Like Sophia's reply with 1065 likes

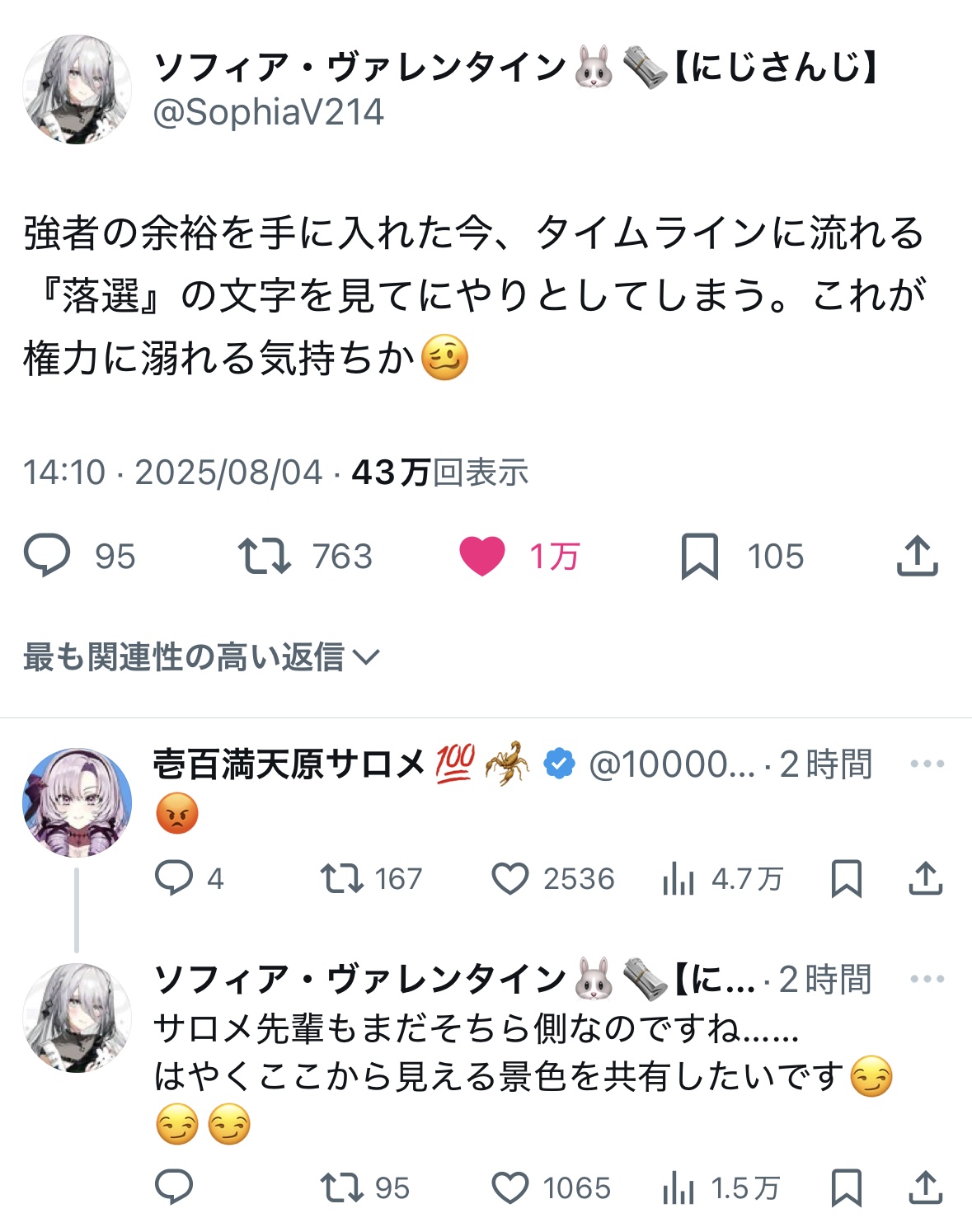(x=510, y=1188)
